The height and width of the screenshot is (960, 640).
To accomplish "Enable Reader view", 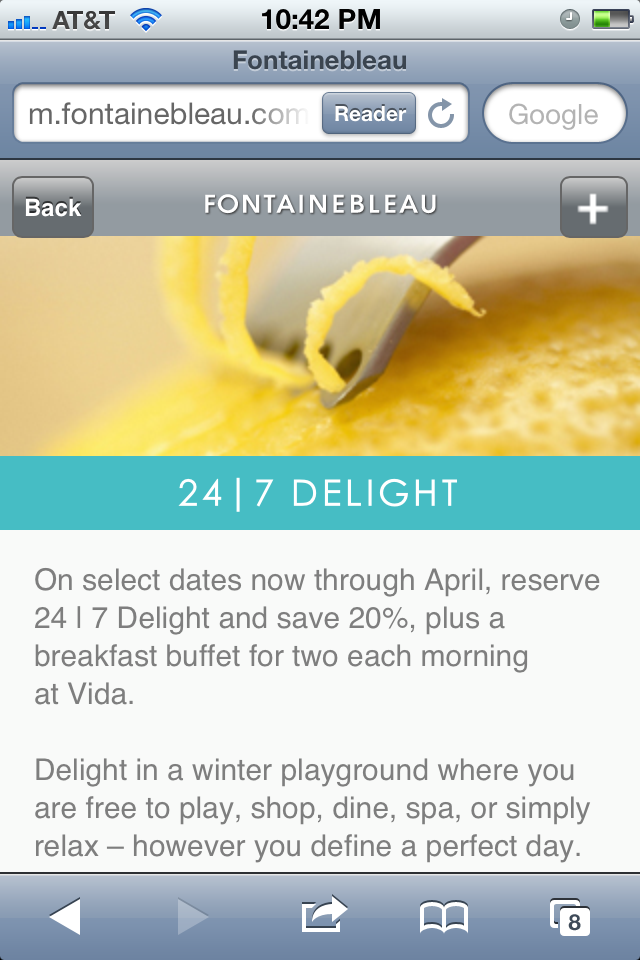I will (369, 114).
